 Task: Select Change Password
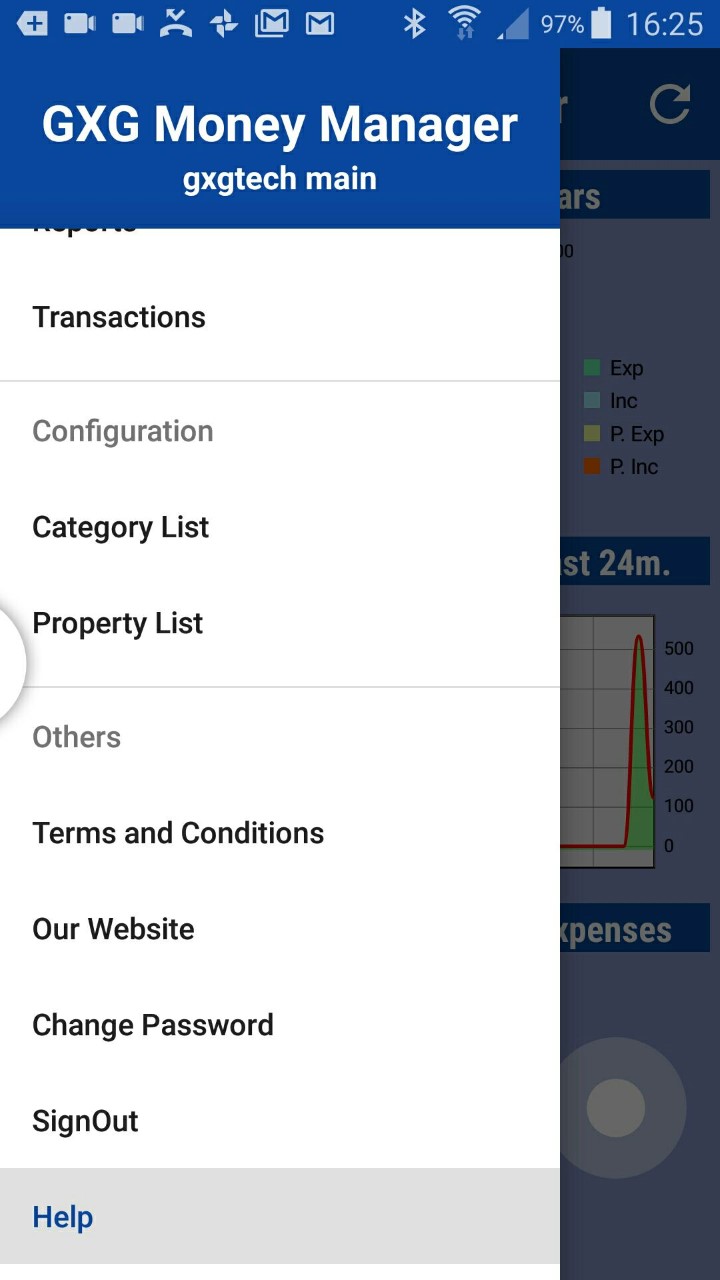click(x=280, y=1025)
